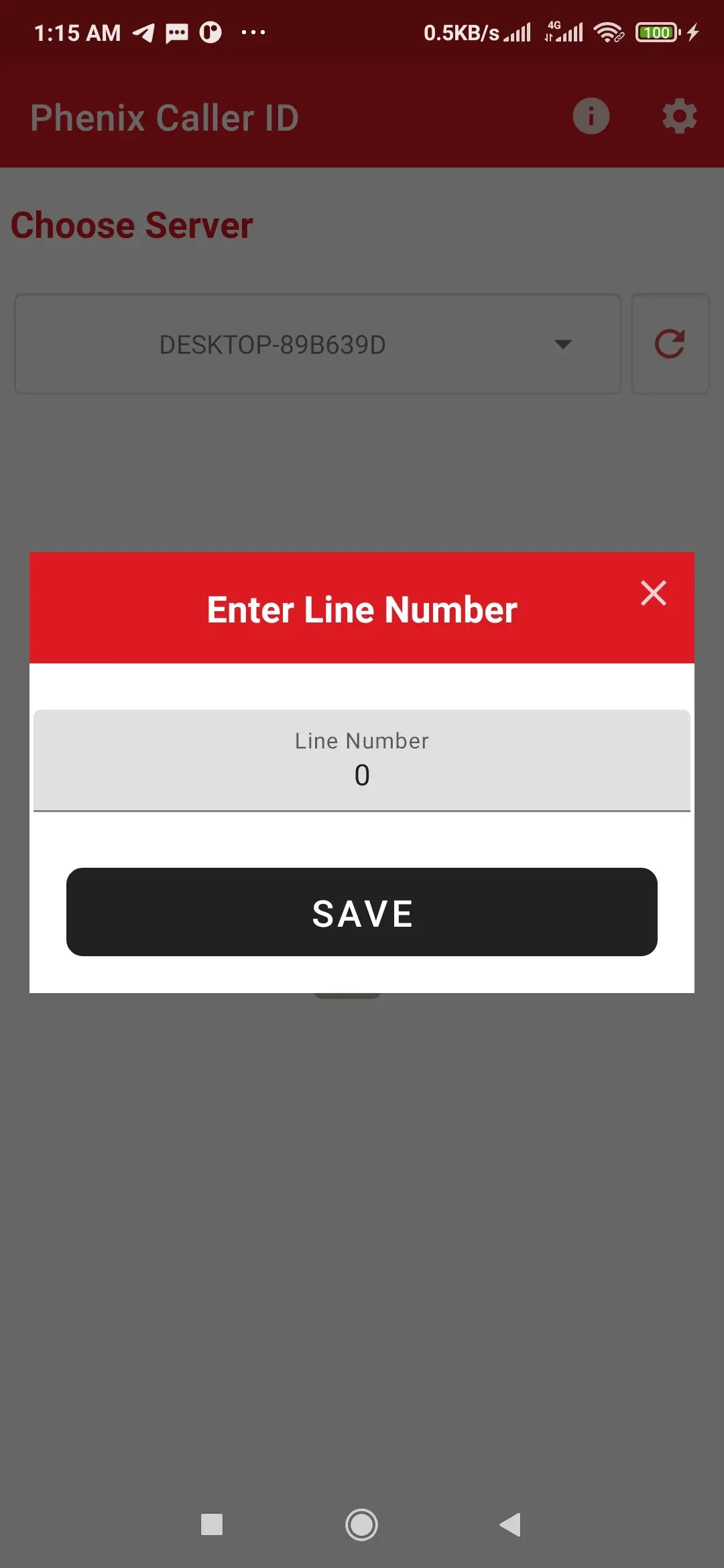Refresh the server list
724x1568 pixels.
(x=670, y=344)
